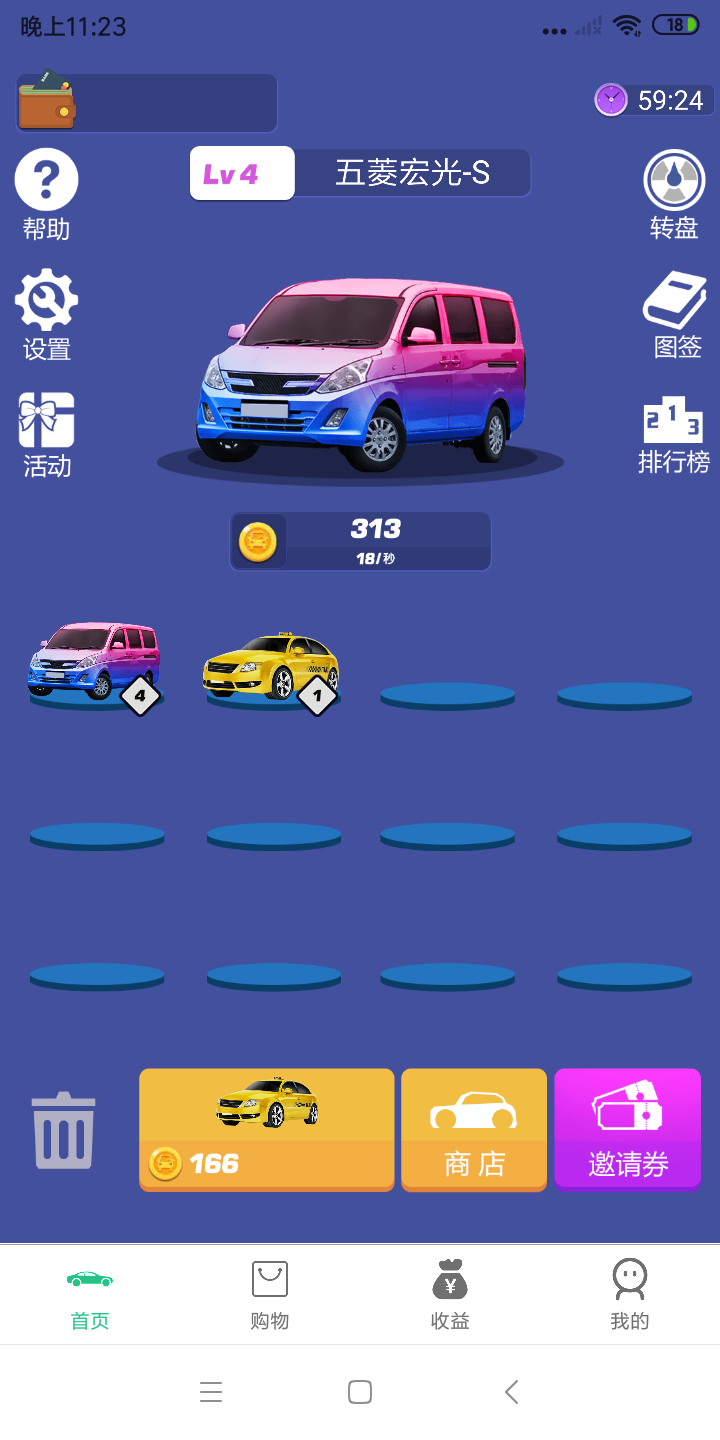Screen dimensions: 720x1440
Task: Open 设置 settings gear
Action: pos(46,301)
